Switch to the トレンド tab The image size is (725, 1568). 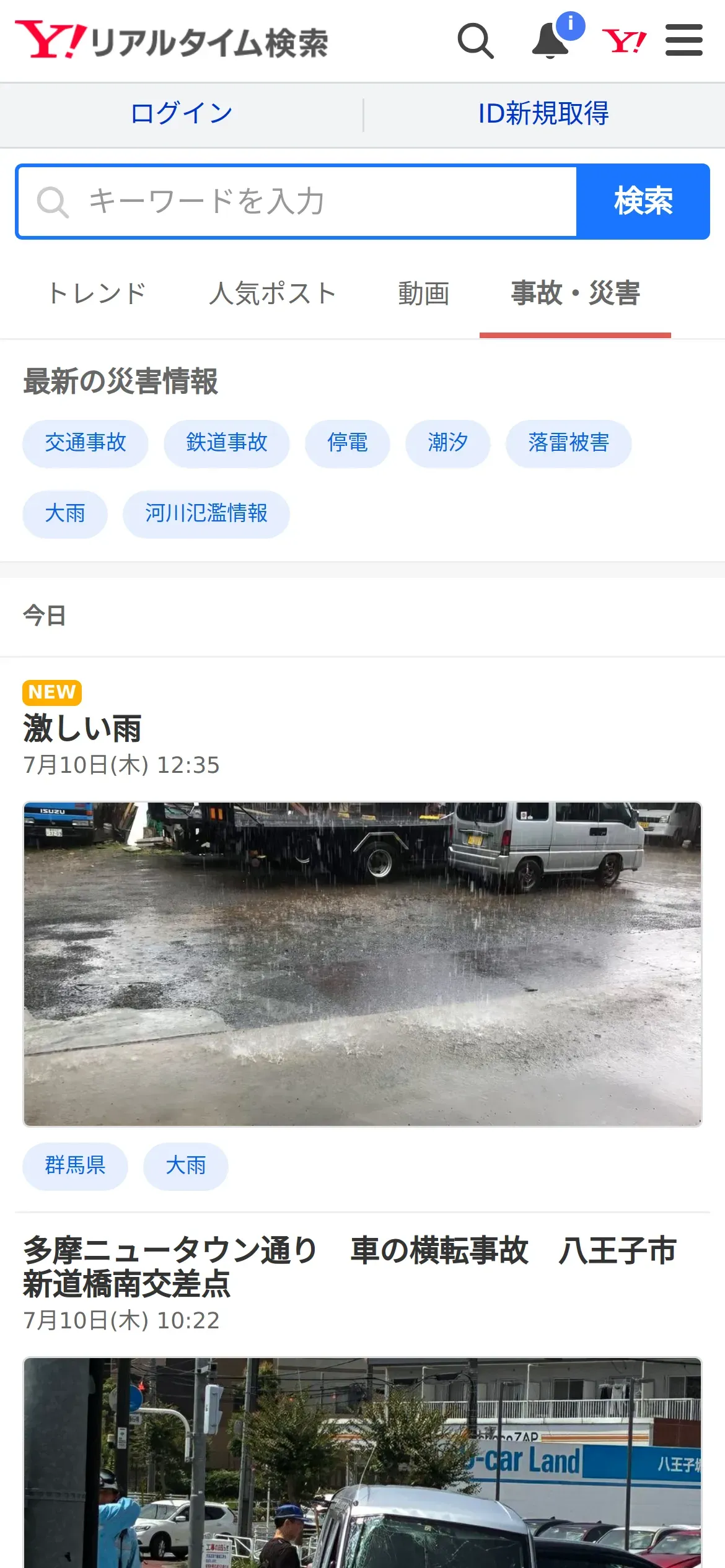(x=97, y=294)
